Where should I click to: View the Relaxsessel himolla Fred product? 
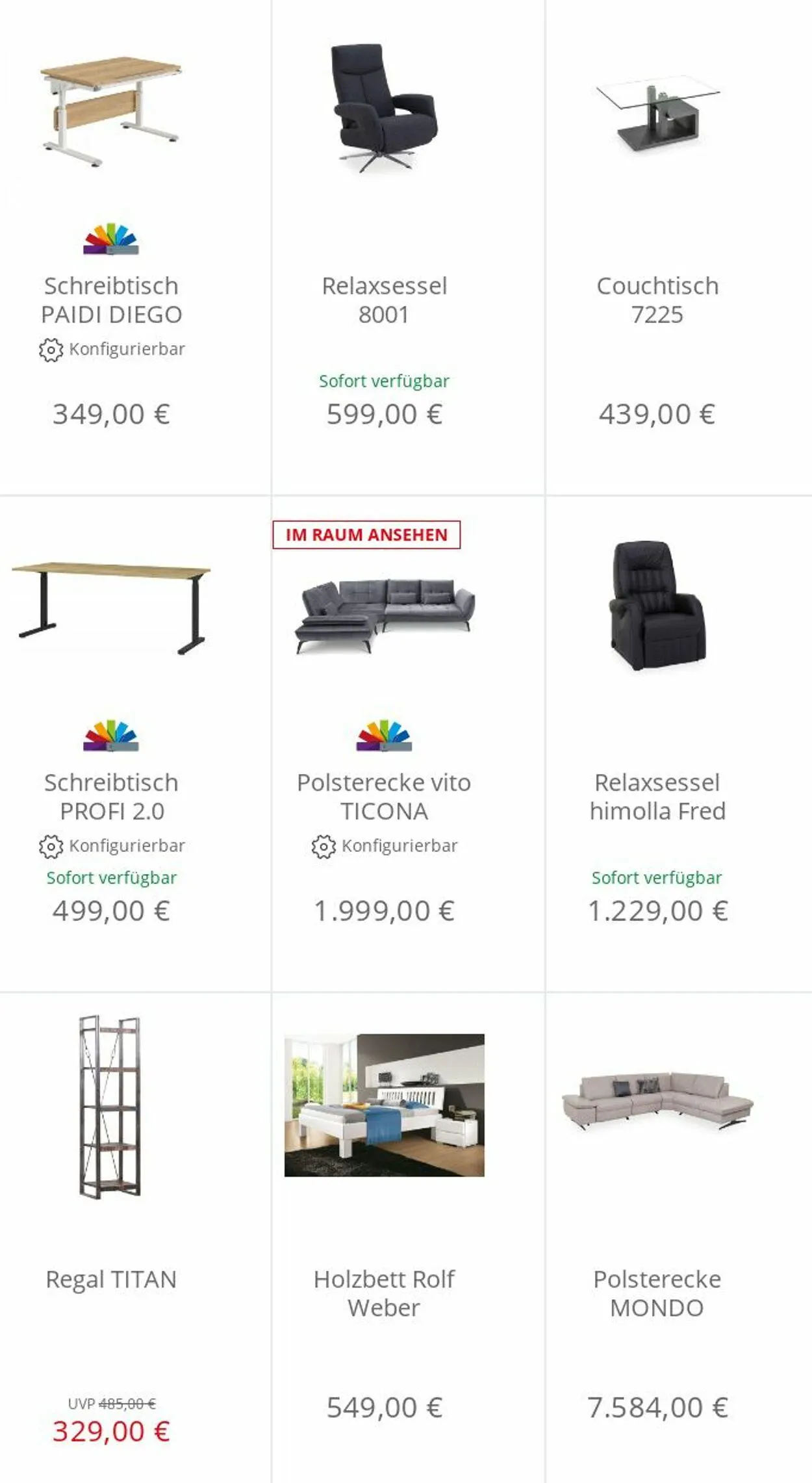pos(657,797)
